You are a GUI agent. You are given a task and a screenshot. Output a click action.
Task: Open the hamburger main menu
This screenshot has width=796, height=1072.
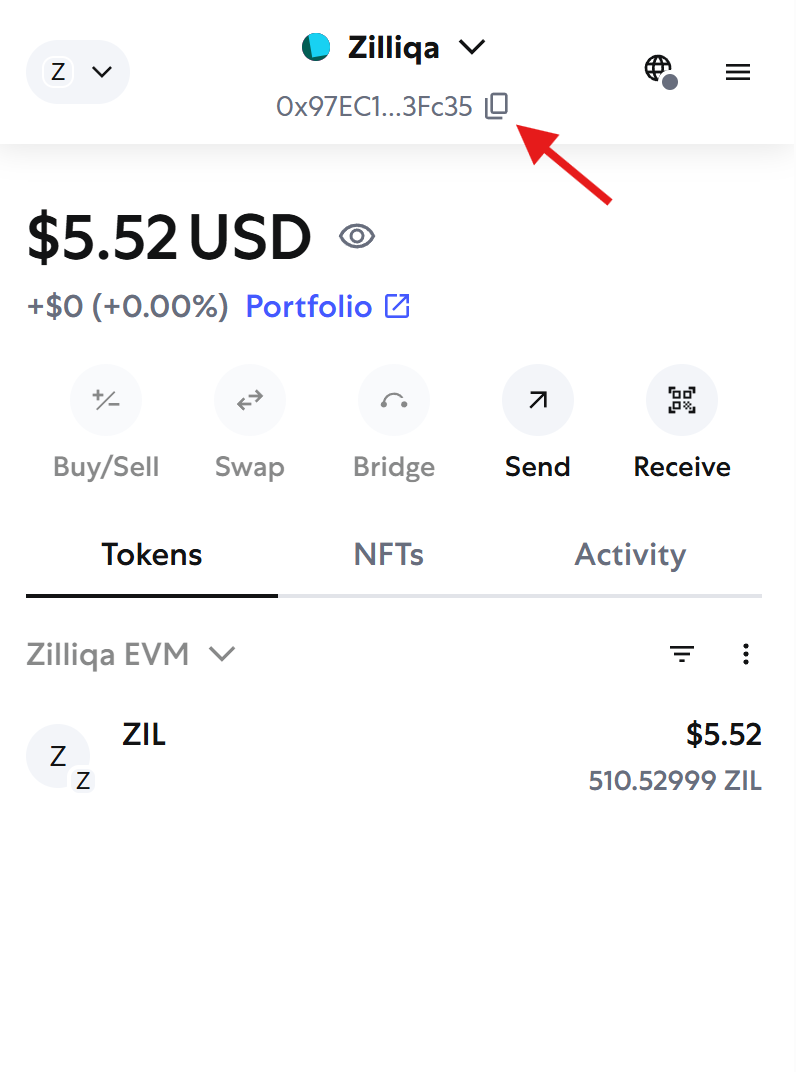coord(738,72)
